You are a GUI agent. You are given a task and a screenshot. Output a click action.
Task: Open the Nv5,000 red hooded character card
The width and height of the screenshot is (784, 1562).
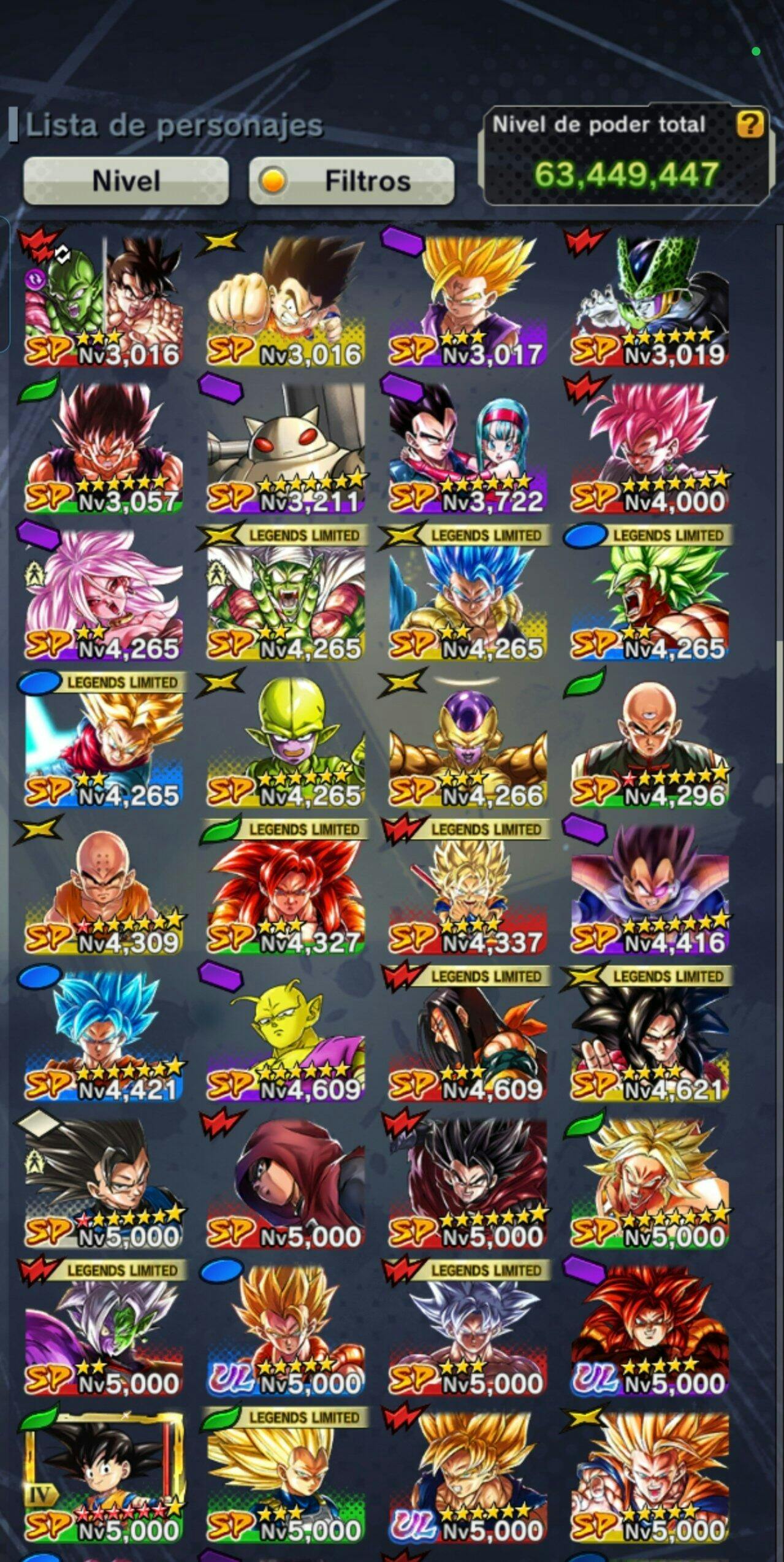pyautogui.click(x=286, y=1184)
